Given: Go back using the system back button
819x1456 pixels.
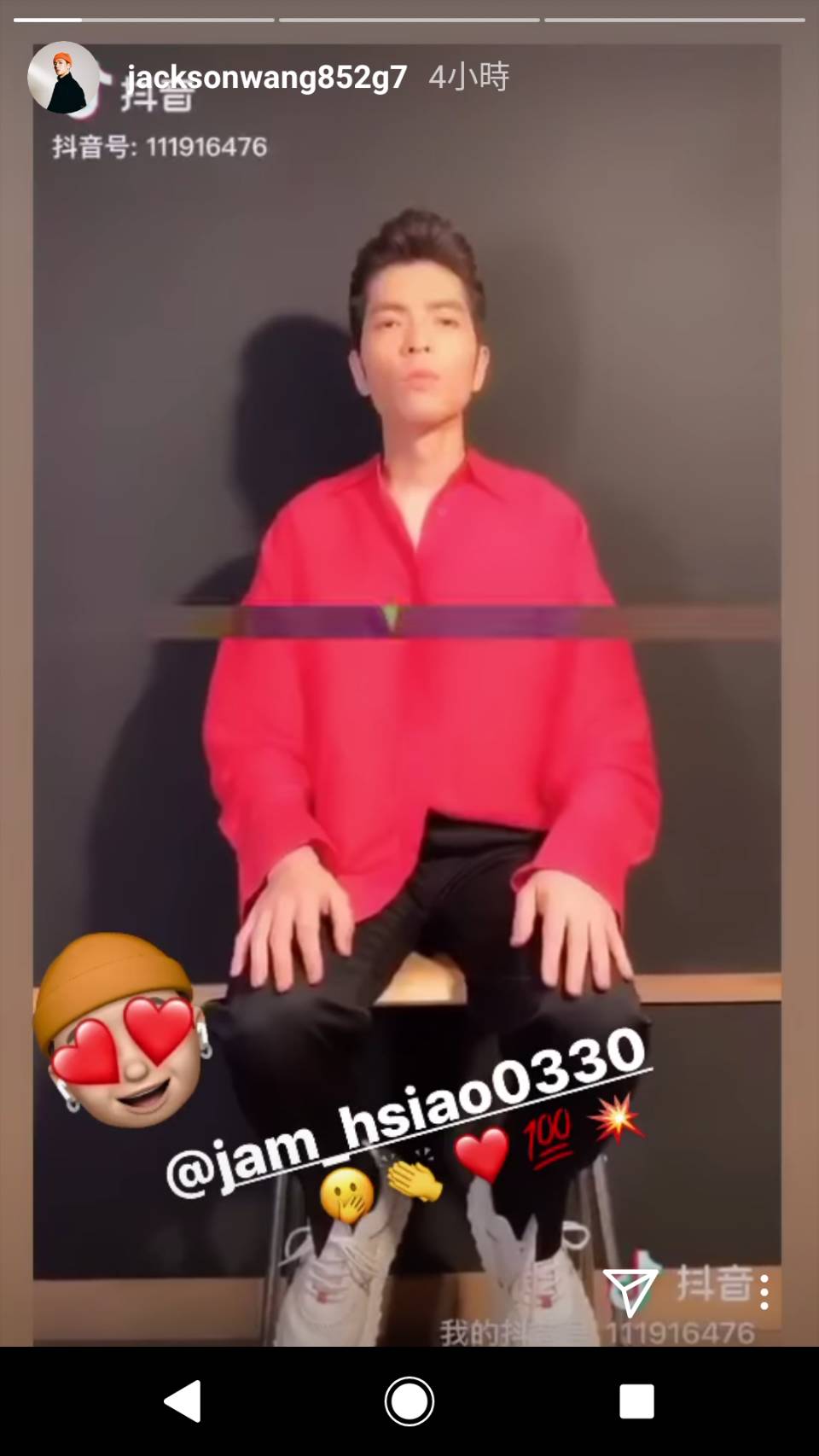Looking at the screenshot, I should click(183, 1401).
